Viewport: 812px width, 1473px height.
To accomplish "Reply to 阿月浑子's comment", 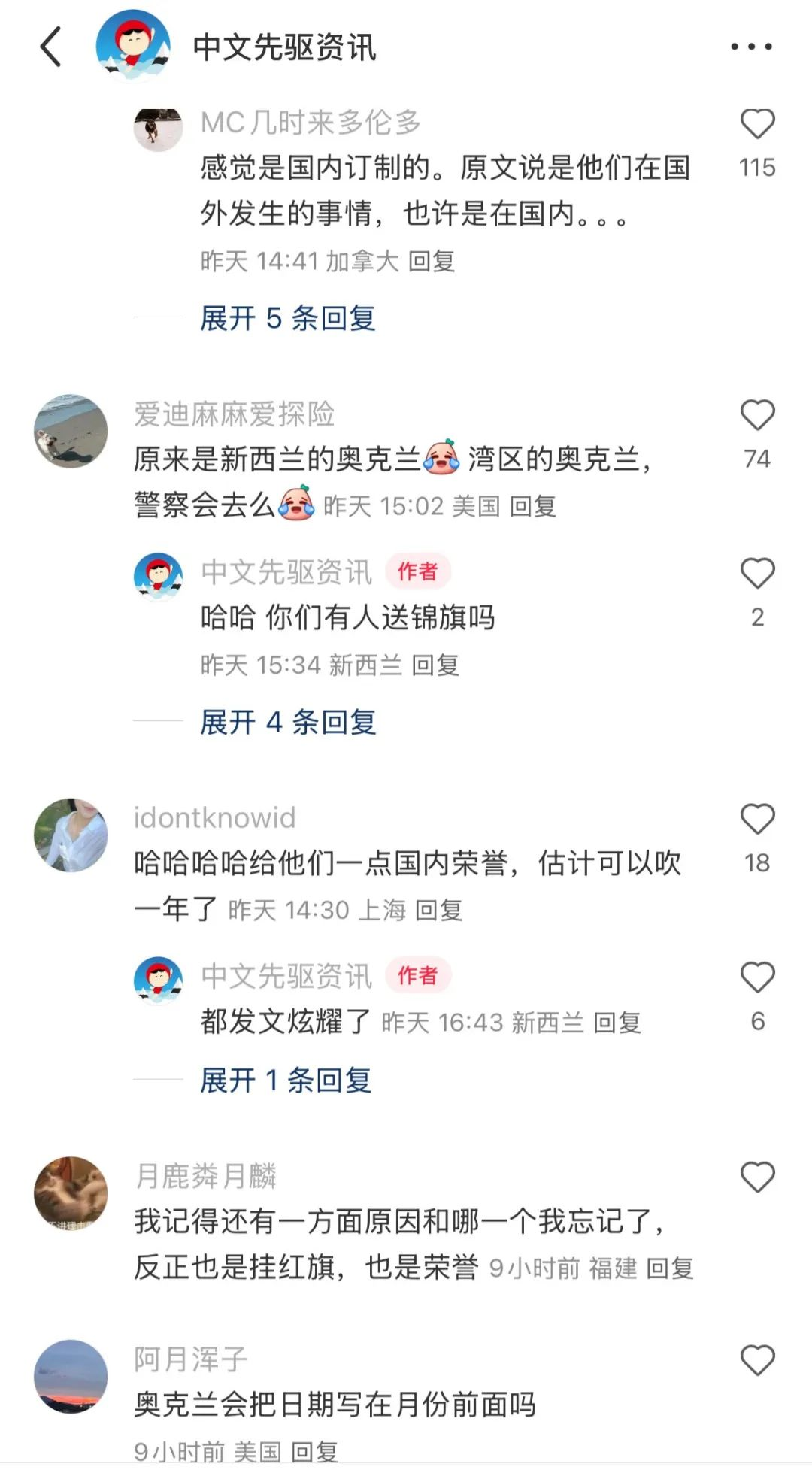I will point(314,1451).
